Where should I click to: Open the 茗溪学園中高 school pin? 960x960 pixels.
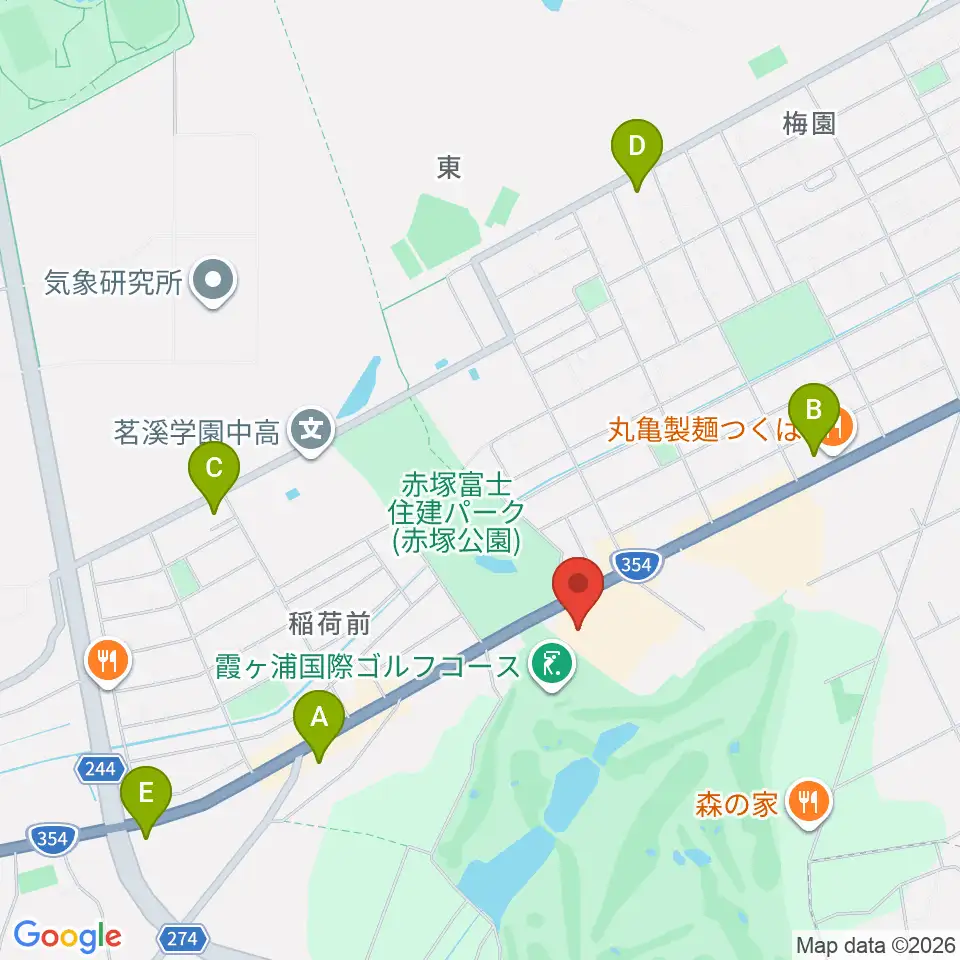click(x=312, y=431)
